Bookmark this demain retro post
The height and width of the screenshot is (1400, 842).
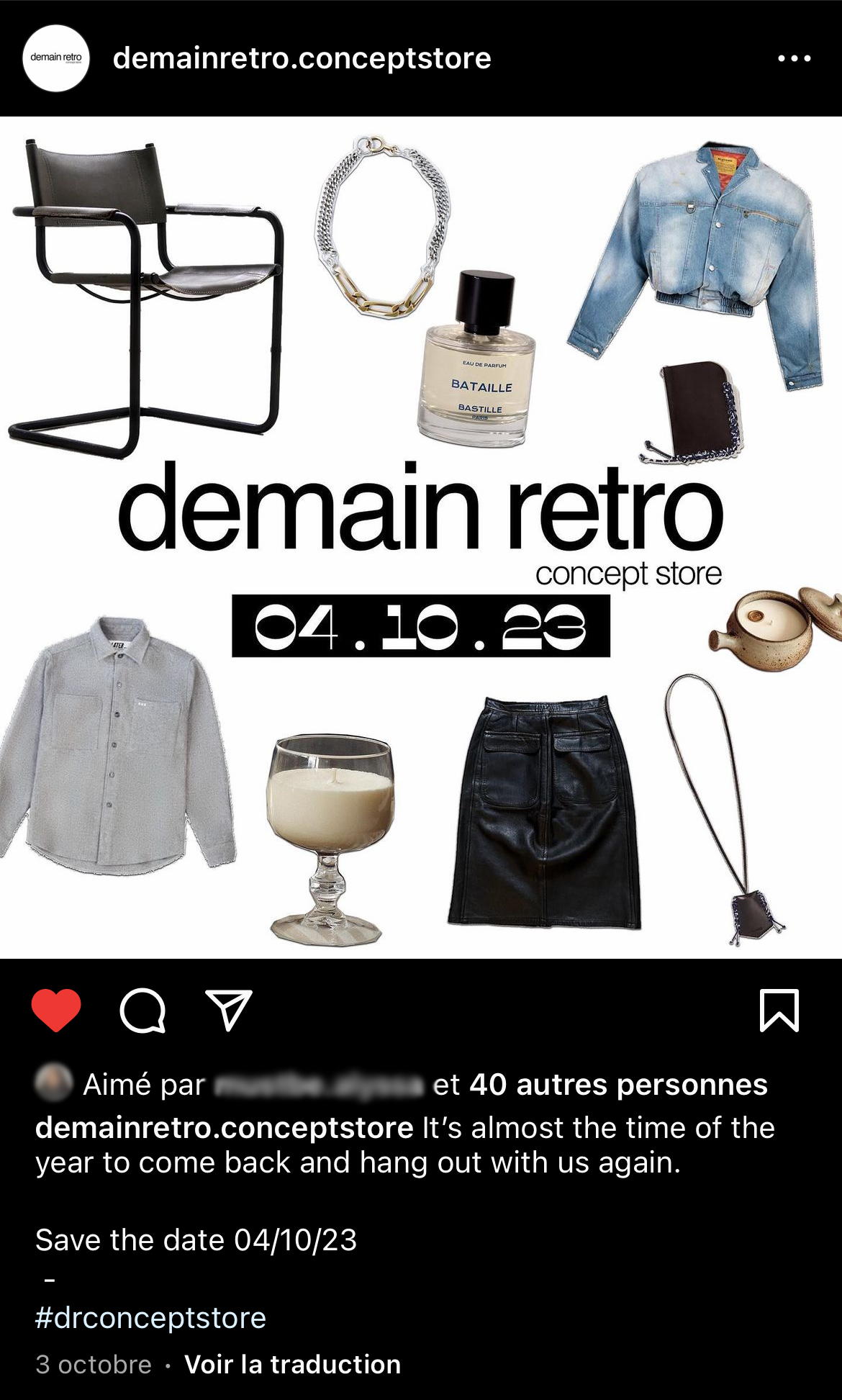[779, 1010]
